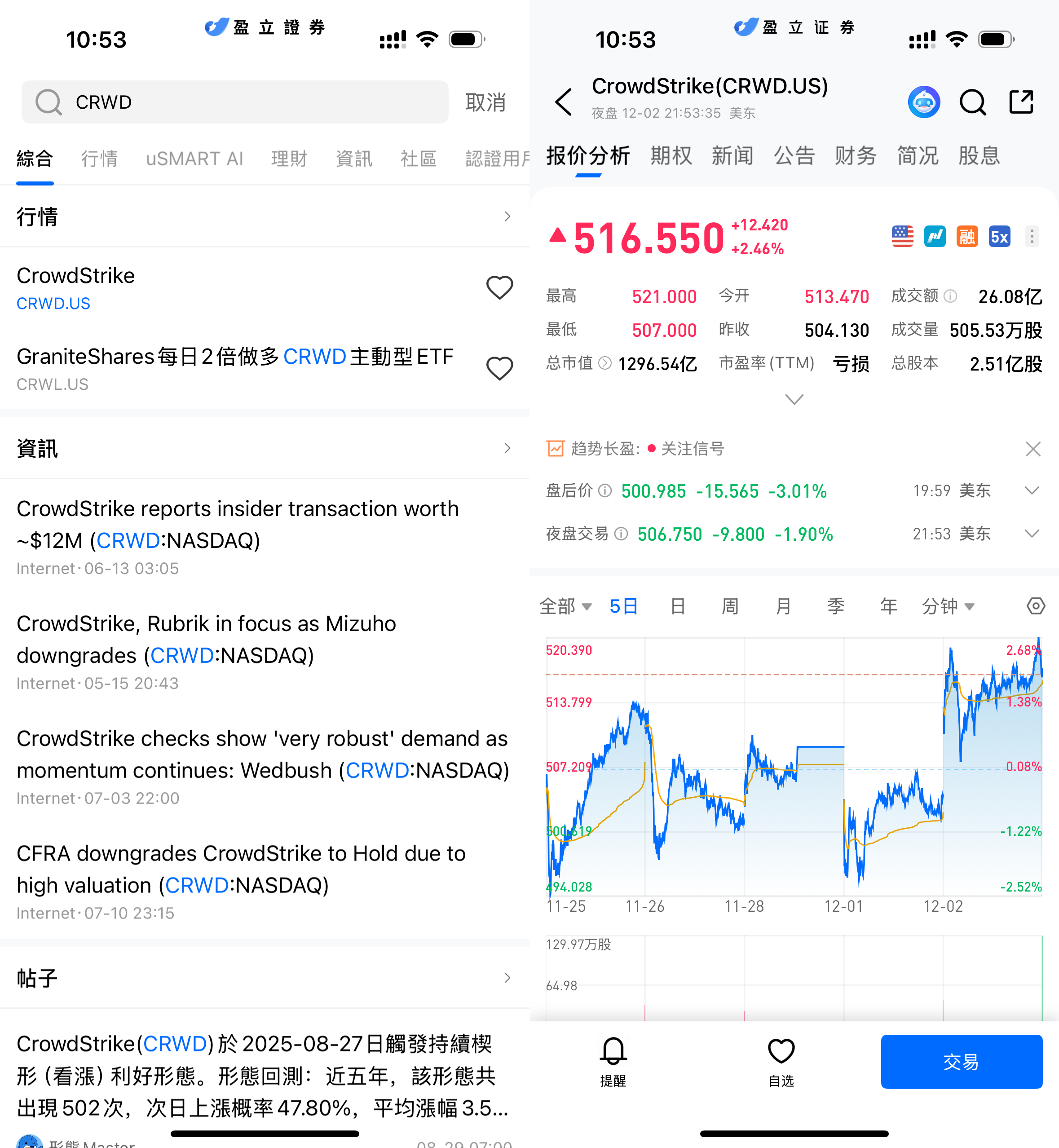The image size is (1059, 1148).
Task: Expand the 資訊 section
Action: tap(507, 448)
